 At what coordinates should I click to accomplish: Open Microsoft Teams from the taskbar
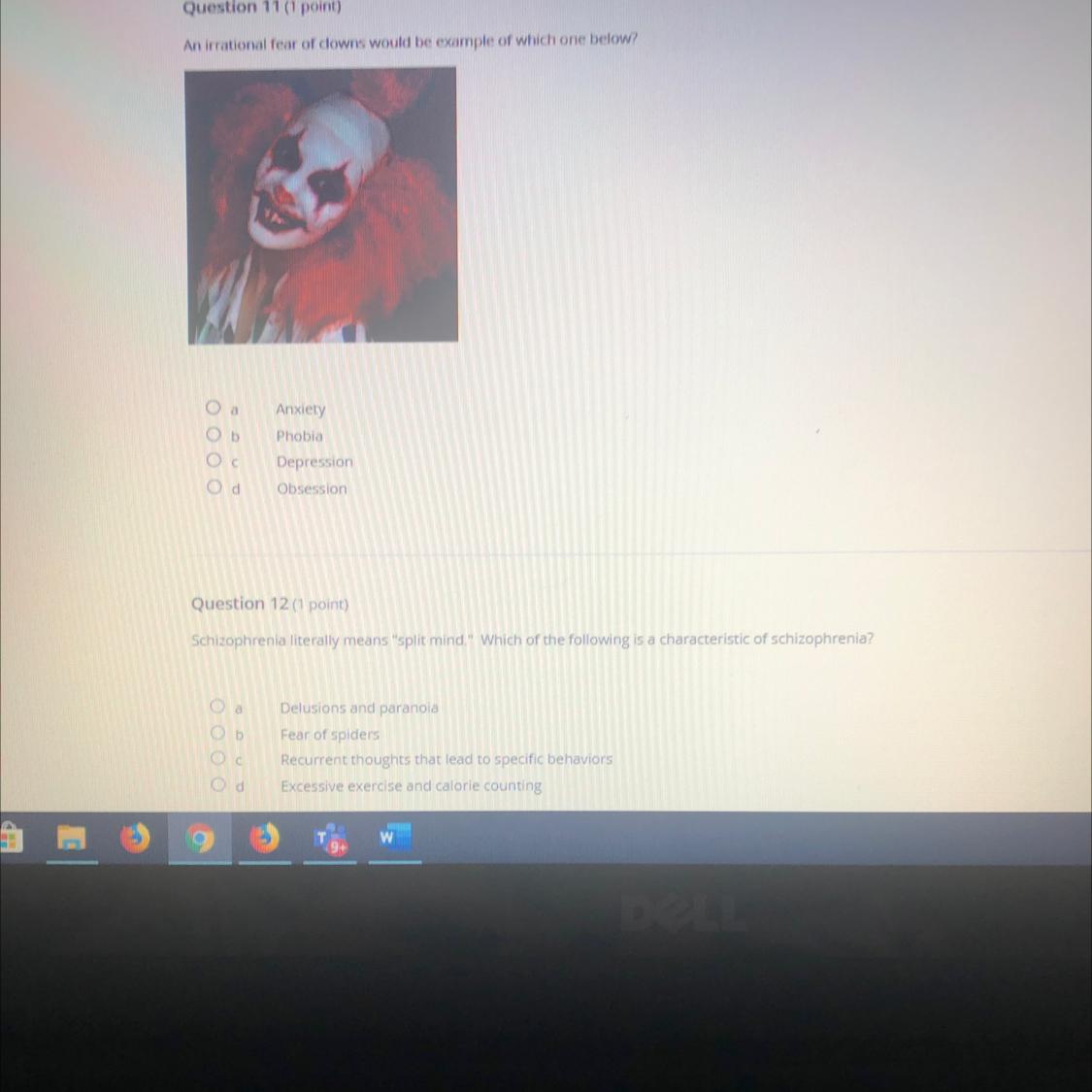pyautogui.click(x=330, y=838)
